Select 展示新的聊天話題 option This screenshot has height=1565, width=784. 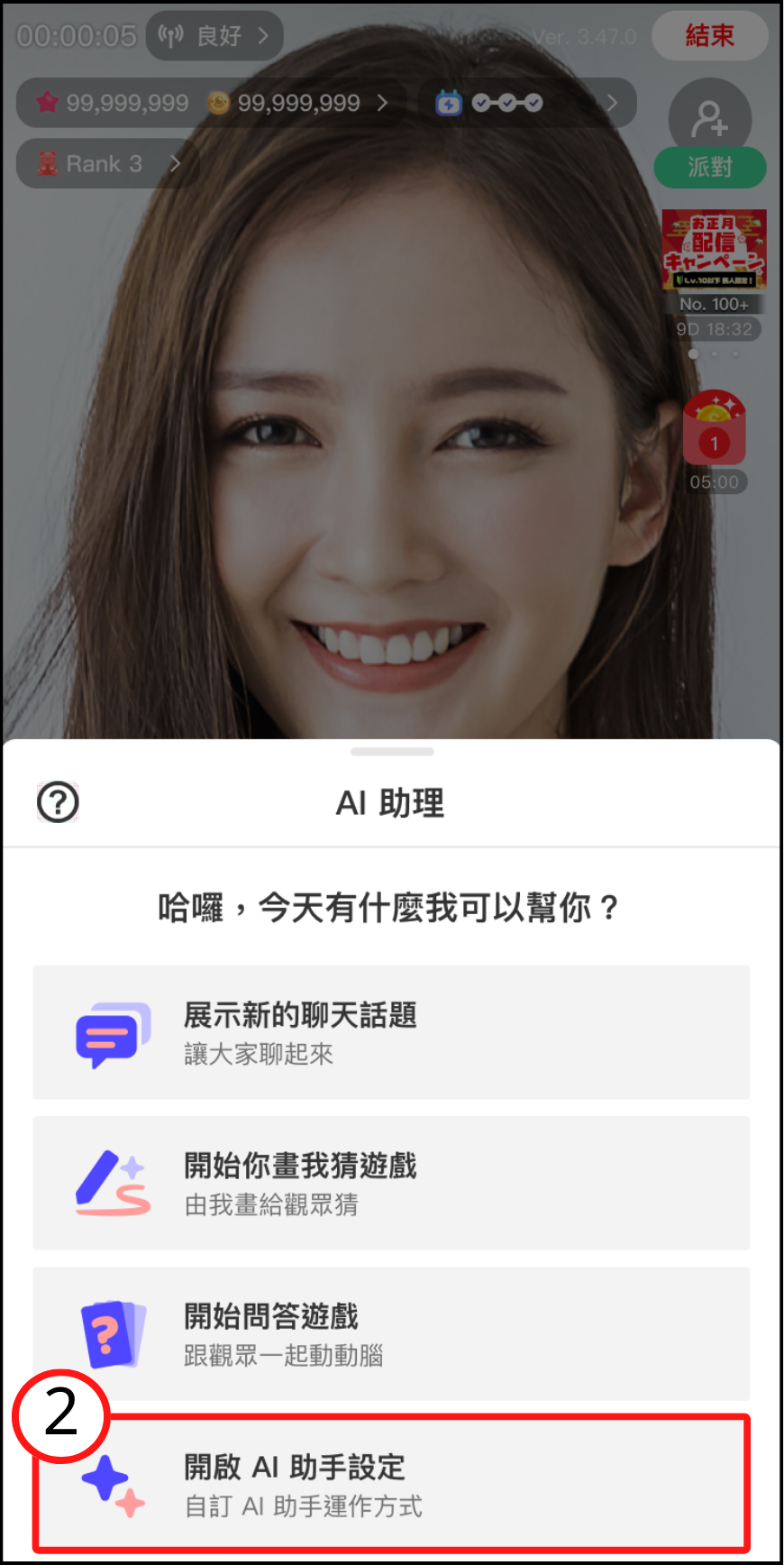(391, 1032)
